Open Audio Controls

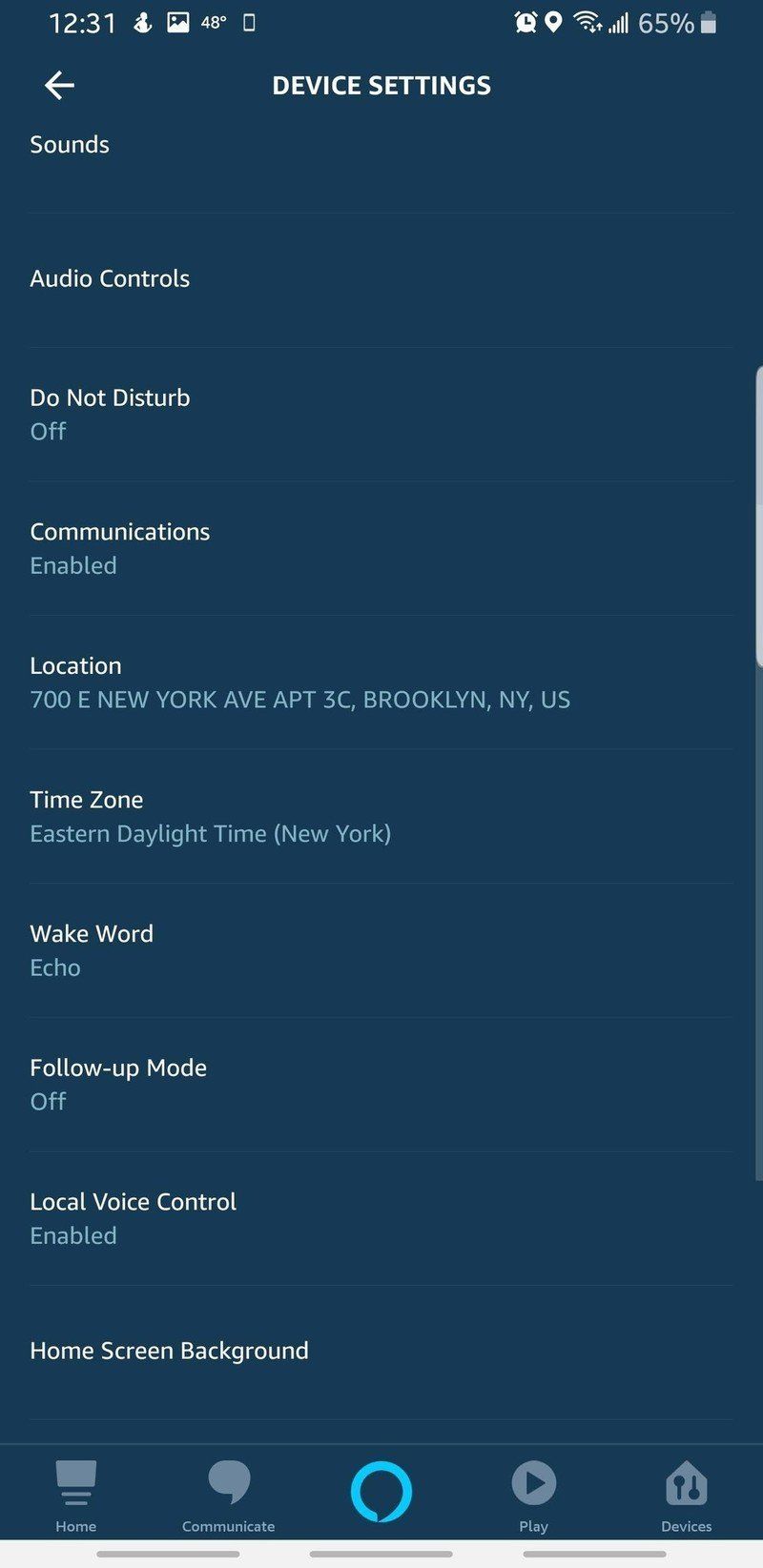(x=110, y=279)
